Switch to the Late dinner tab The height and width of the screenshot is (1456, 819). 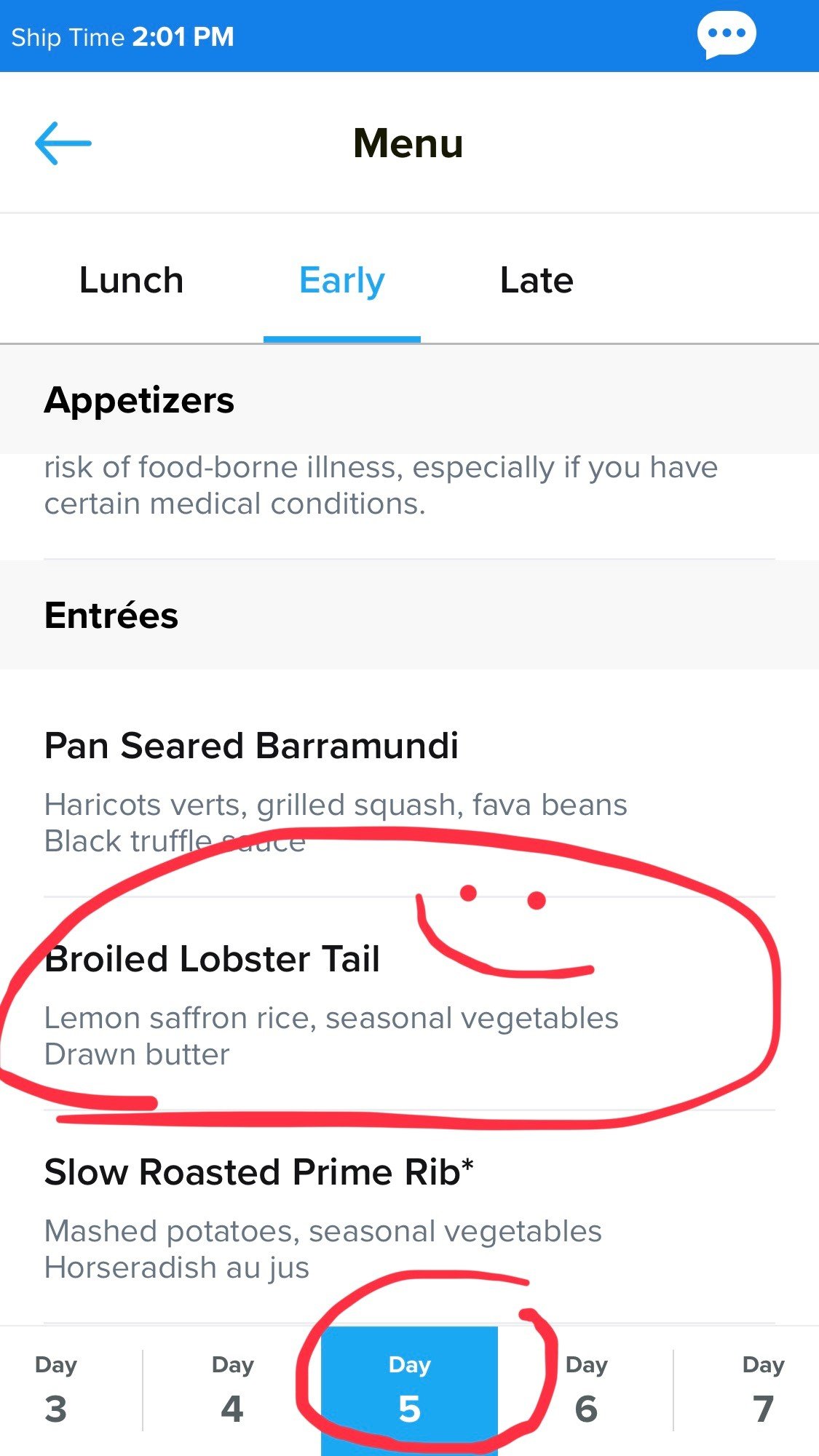(537, 280)
